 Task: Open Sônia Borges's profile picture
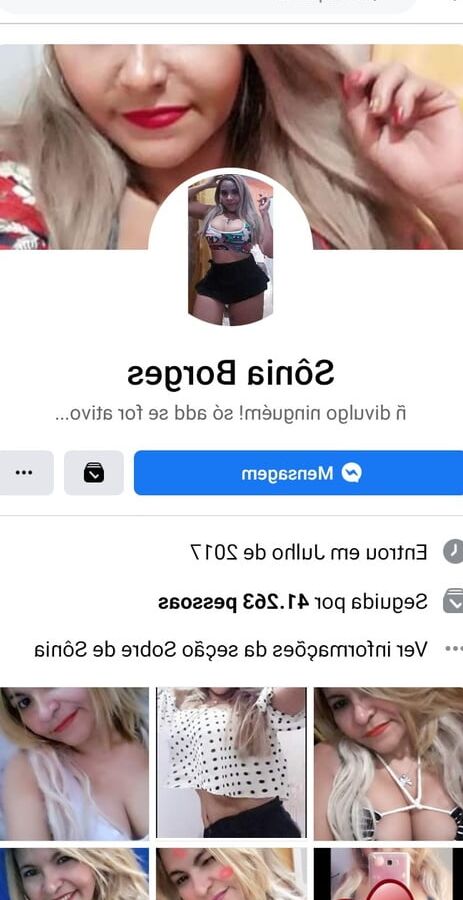[231, 250]
